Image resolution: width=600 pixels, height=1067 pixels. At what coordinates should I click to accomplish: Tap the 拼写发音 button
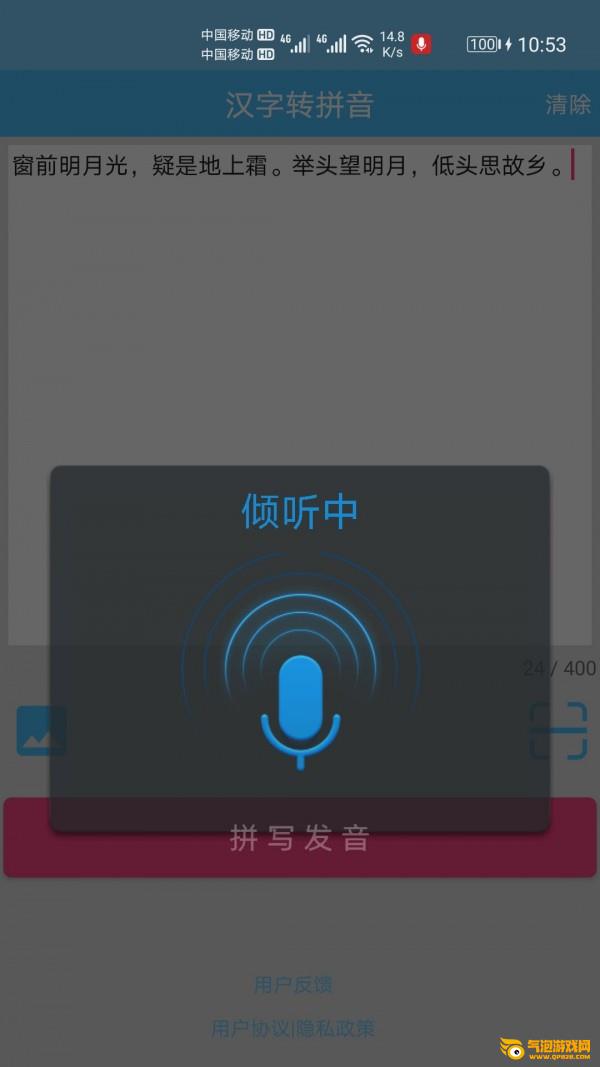300,838
